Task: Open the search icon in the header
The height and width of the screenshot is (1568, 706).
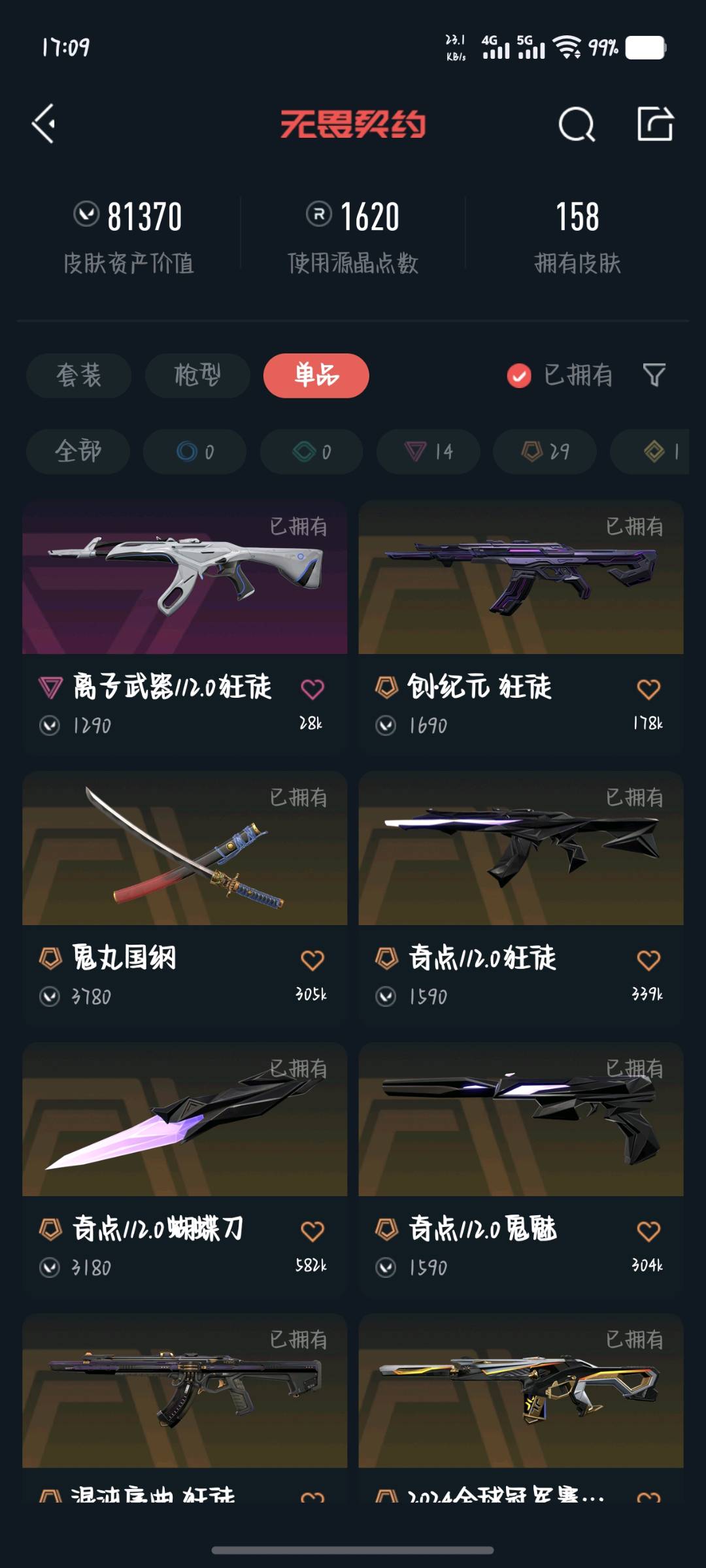Action: pyautogui.click(x=577, y=124)
